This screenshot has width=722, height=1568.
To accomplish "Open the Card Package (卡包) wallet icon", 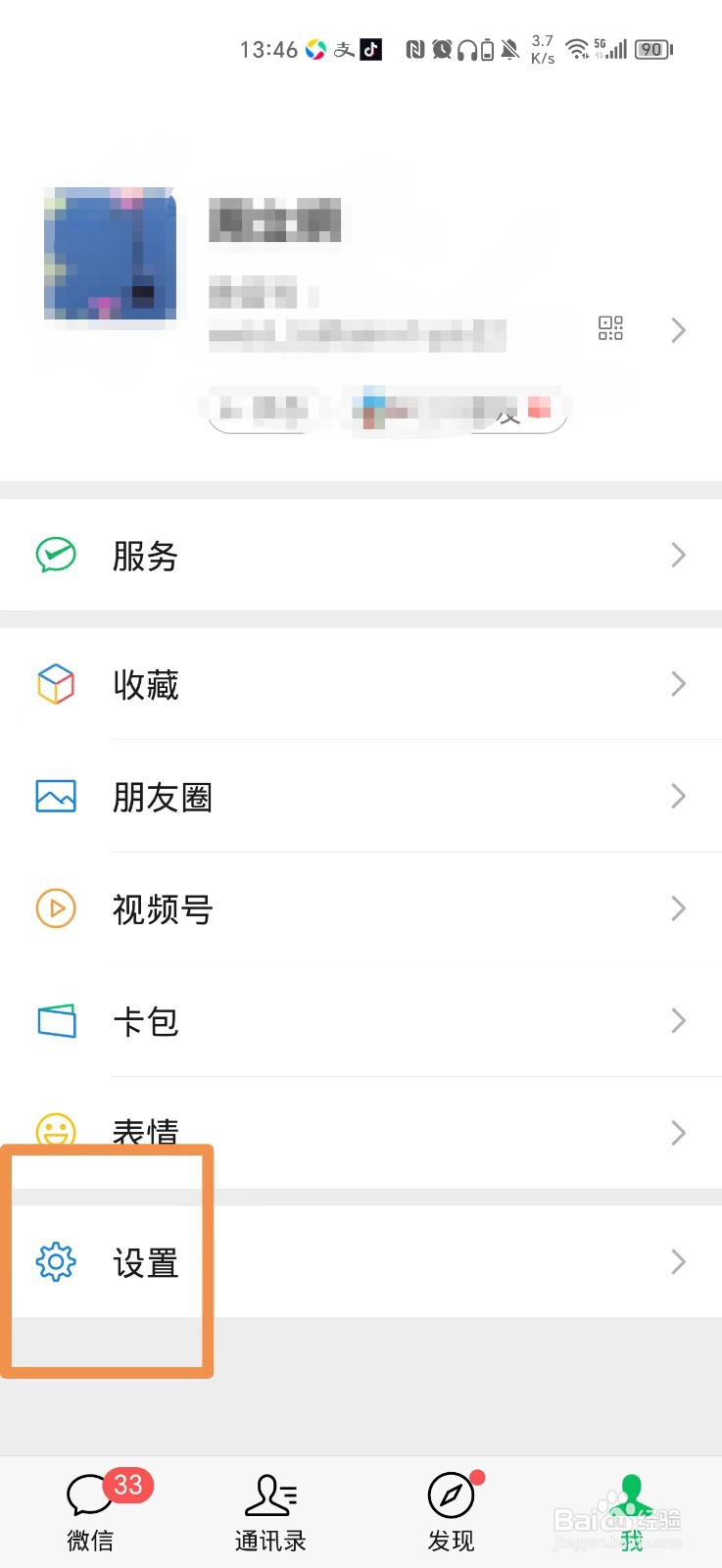I will tap(56, 1020).
